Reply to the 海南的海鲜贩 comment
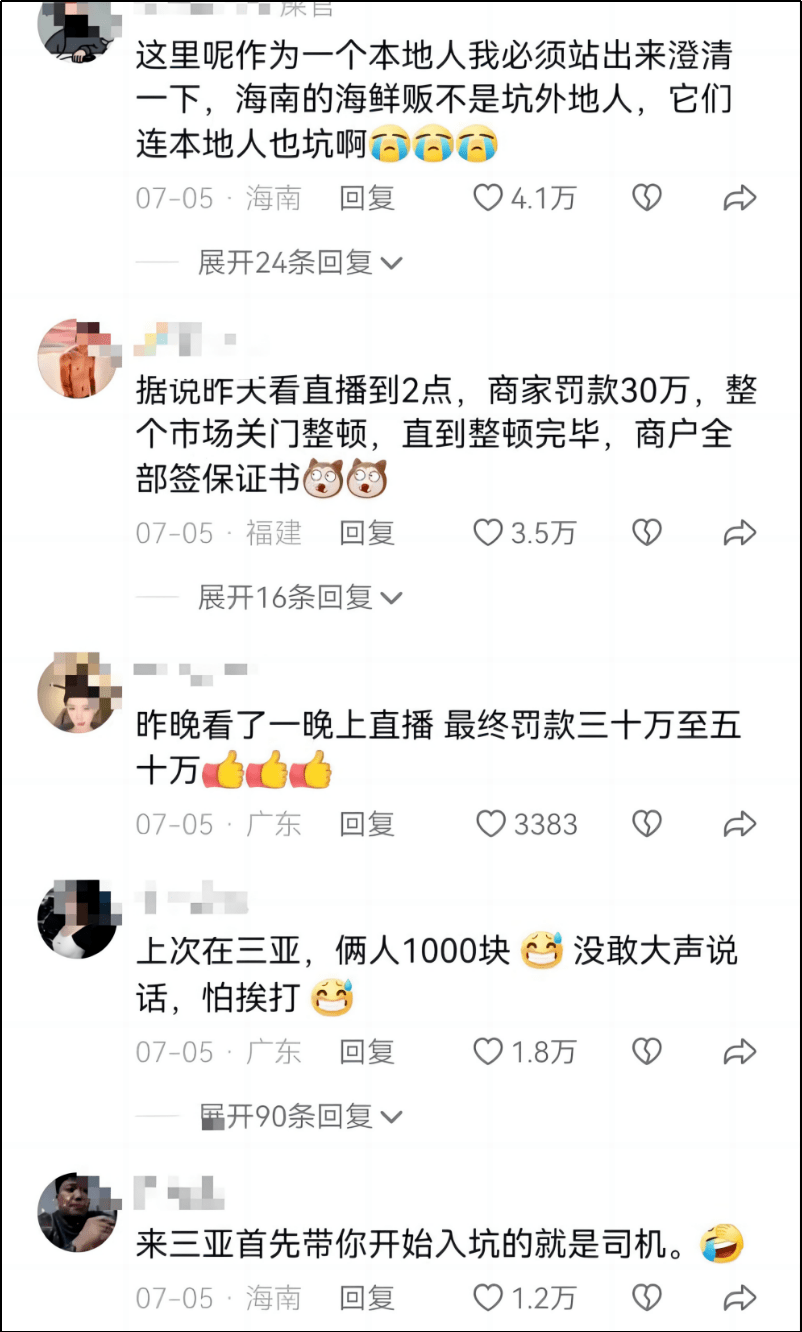 pyautogui.click(x=367, y=199)
